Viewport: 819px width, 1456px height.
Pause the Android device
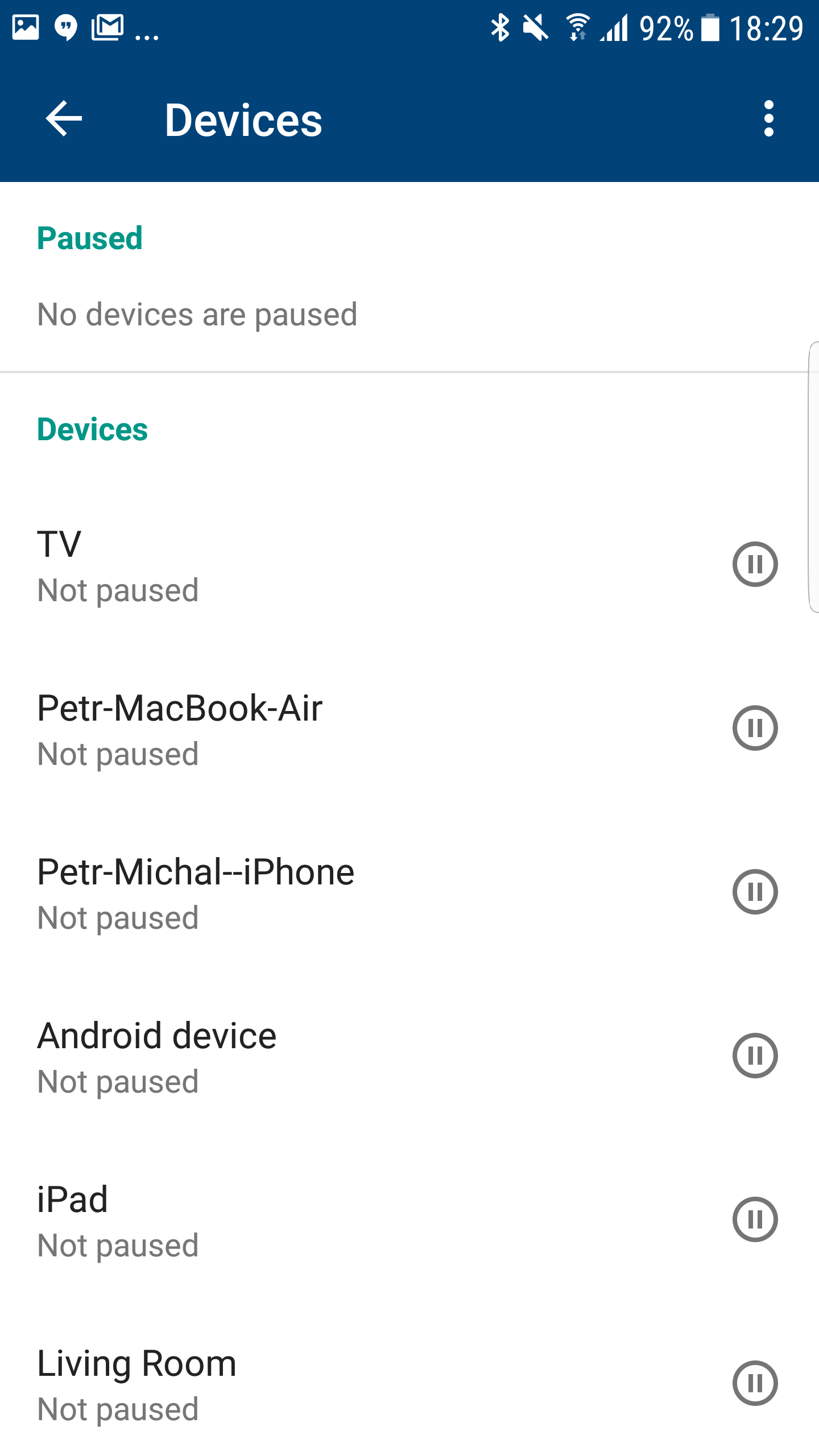(755, 1056)
